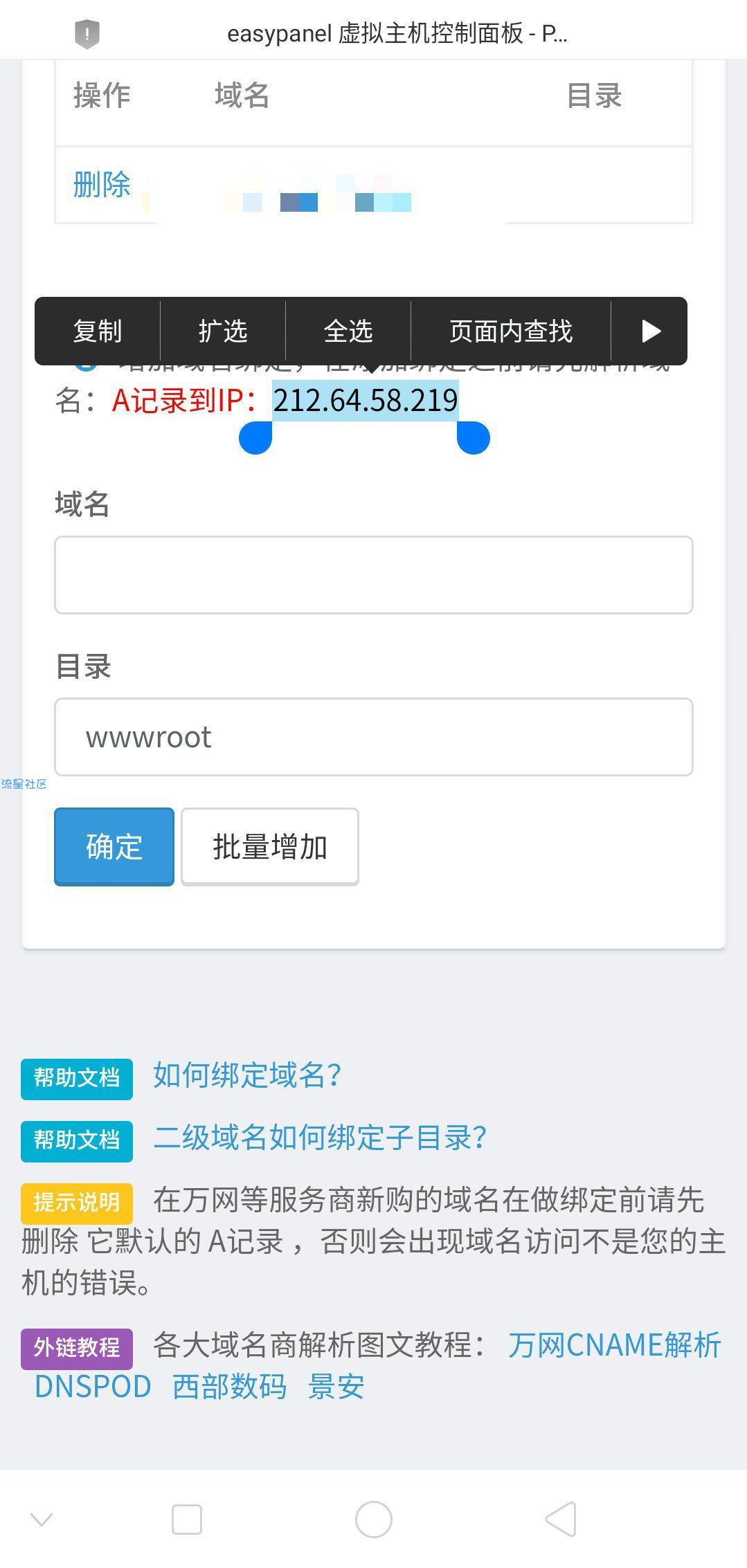The height and width of the screenshot is (1568, 747).
Task: Confirm with the 确定 button
Action: 114,847
